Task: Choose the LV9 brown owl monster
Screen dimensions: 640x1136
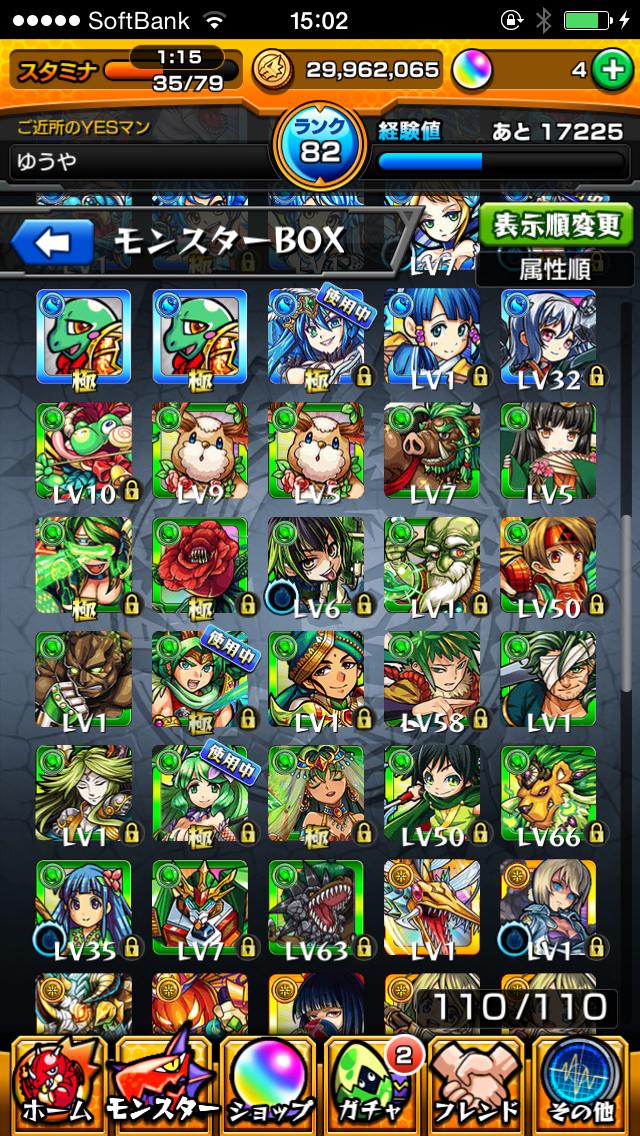Action: tap(200, 450)
